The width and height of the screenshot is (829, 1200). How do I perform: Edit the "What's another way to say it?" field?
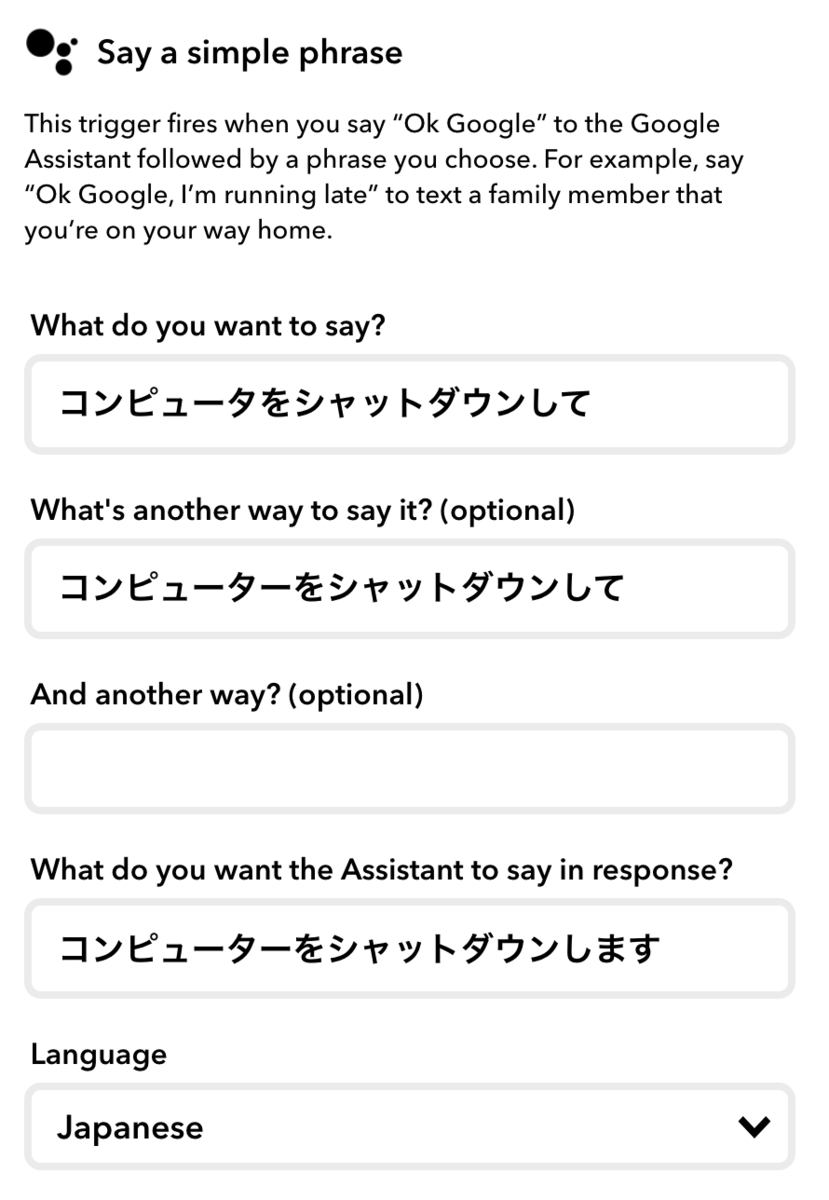(409, 588)
